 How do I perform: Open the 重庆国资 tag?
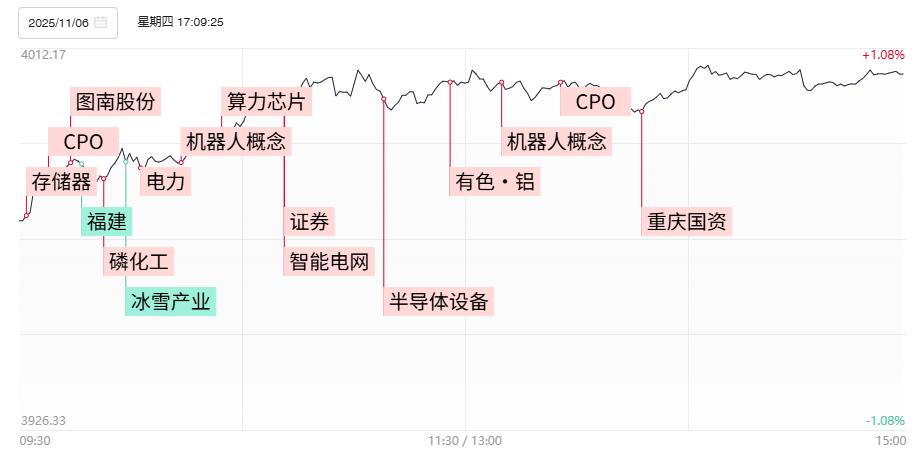(687, 222)
